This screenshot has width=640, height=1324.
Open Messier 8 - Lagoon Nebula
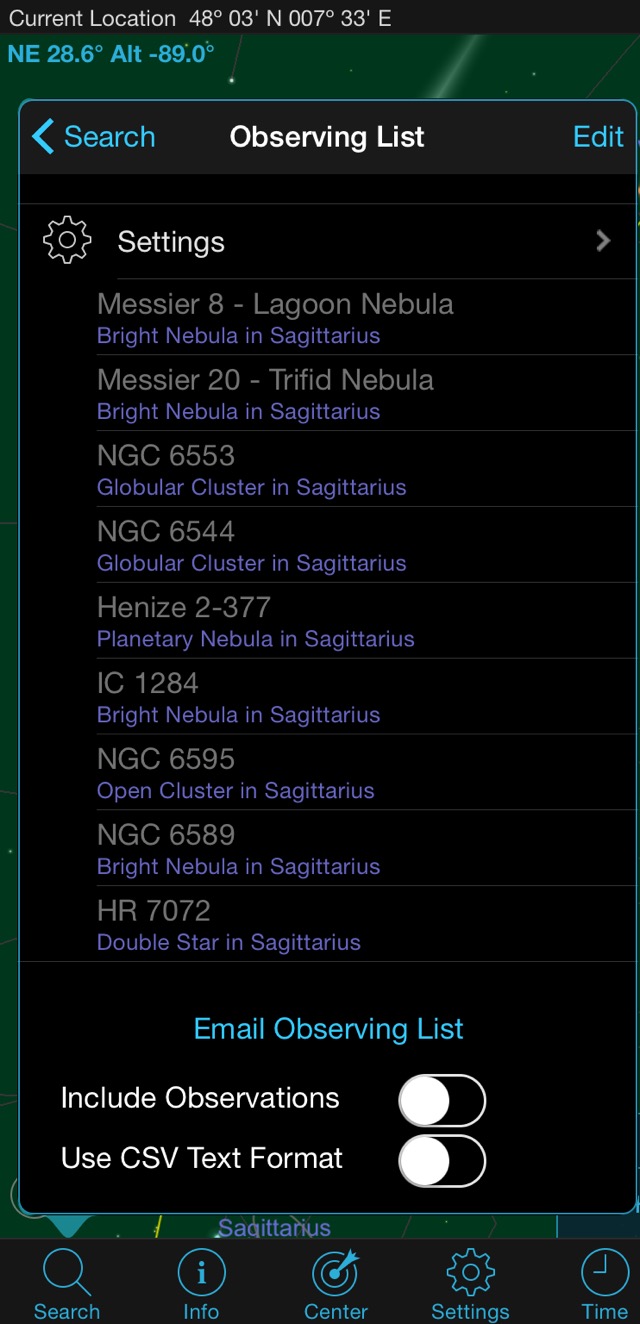[330, 318]
